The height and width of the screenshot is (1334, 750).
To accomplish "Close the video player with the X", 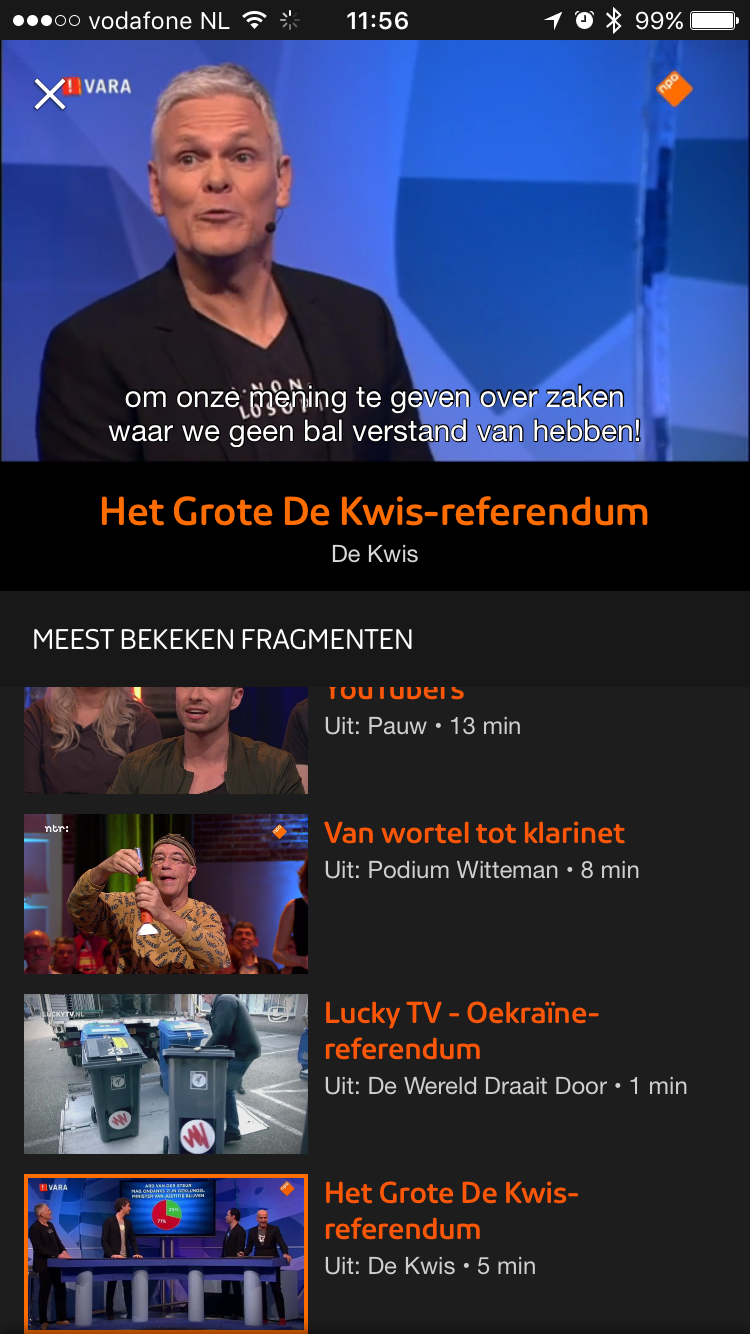I will [x=49, y=94].
